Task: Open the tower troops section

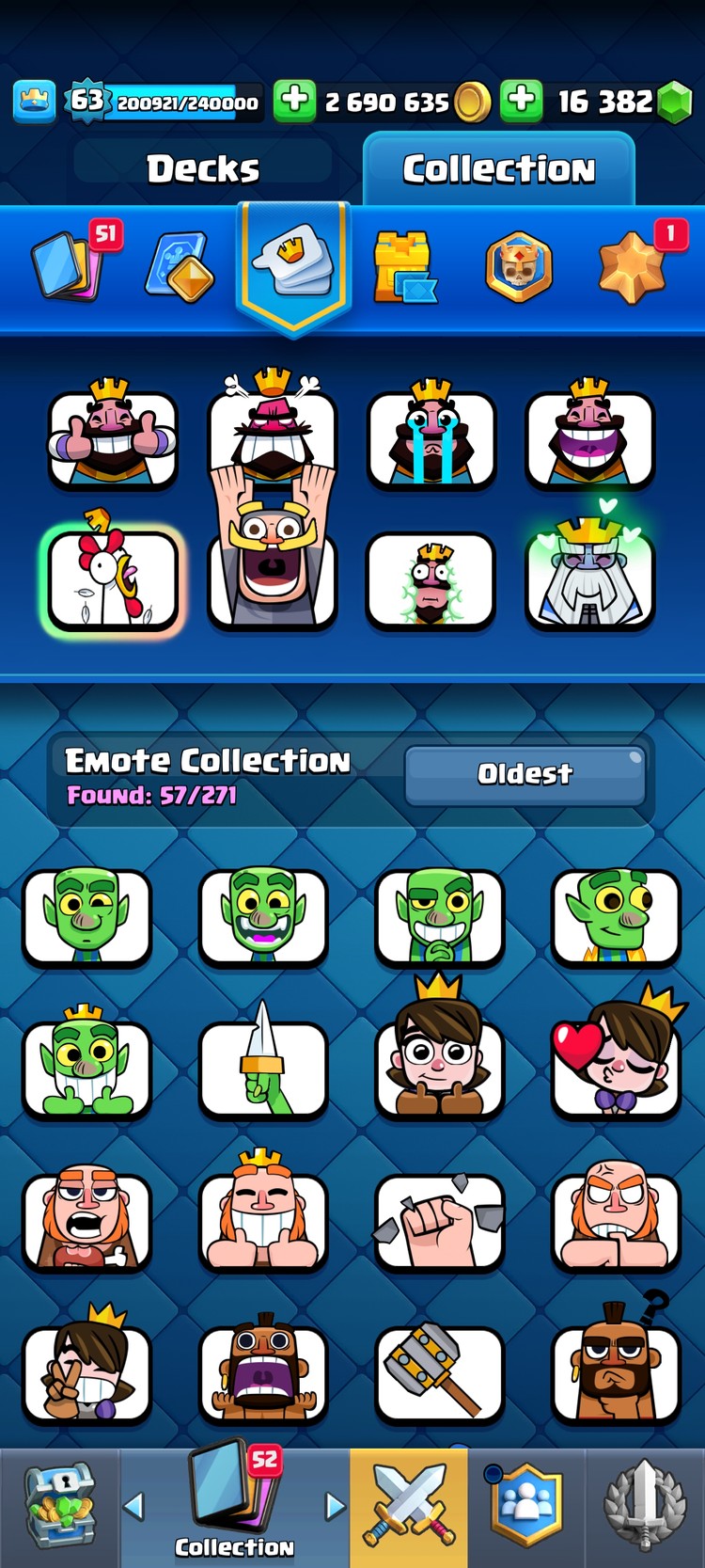Action: 405,267
